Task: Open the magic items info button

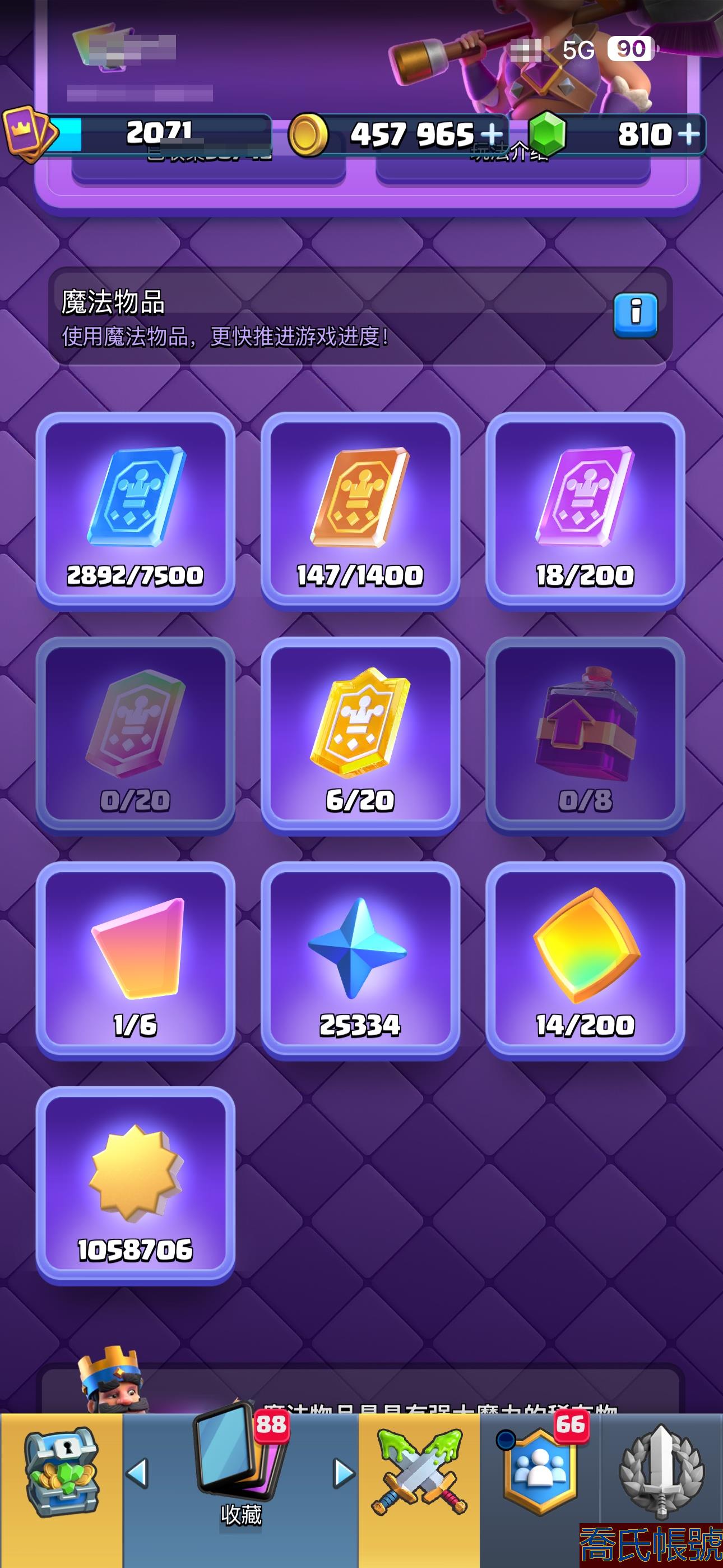Action: click(636, 315)
